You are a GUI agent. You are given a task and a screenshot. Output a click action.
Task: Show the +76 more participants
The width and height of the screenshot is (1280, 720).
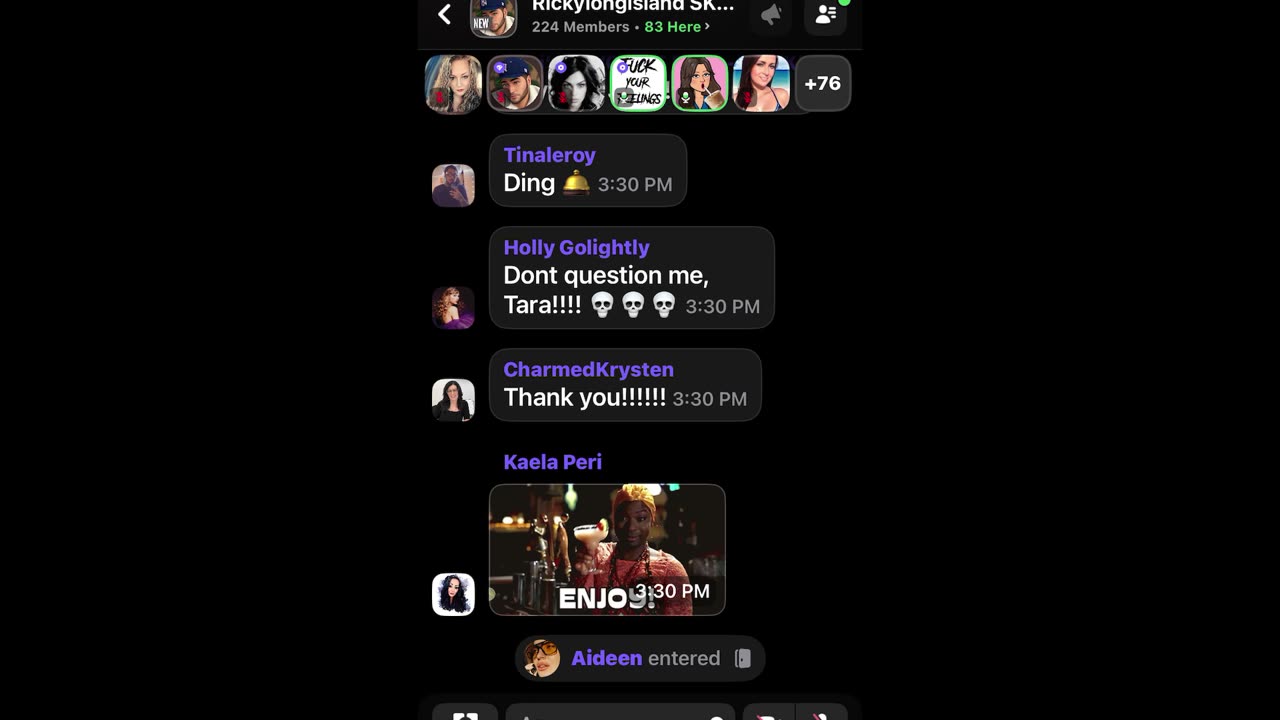[x=822, y=83]
